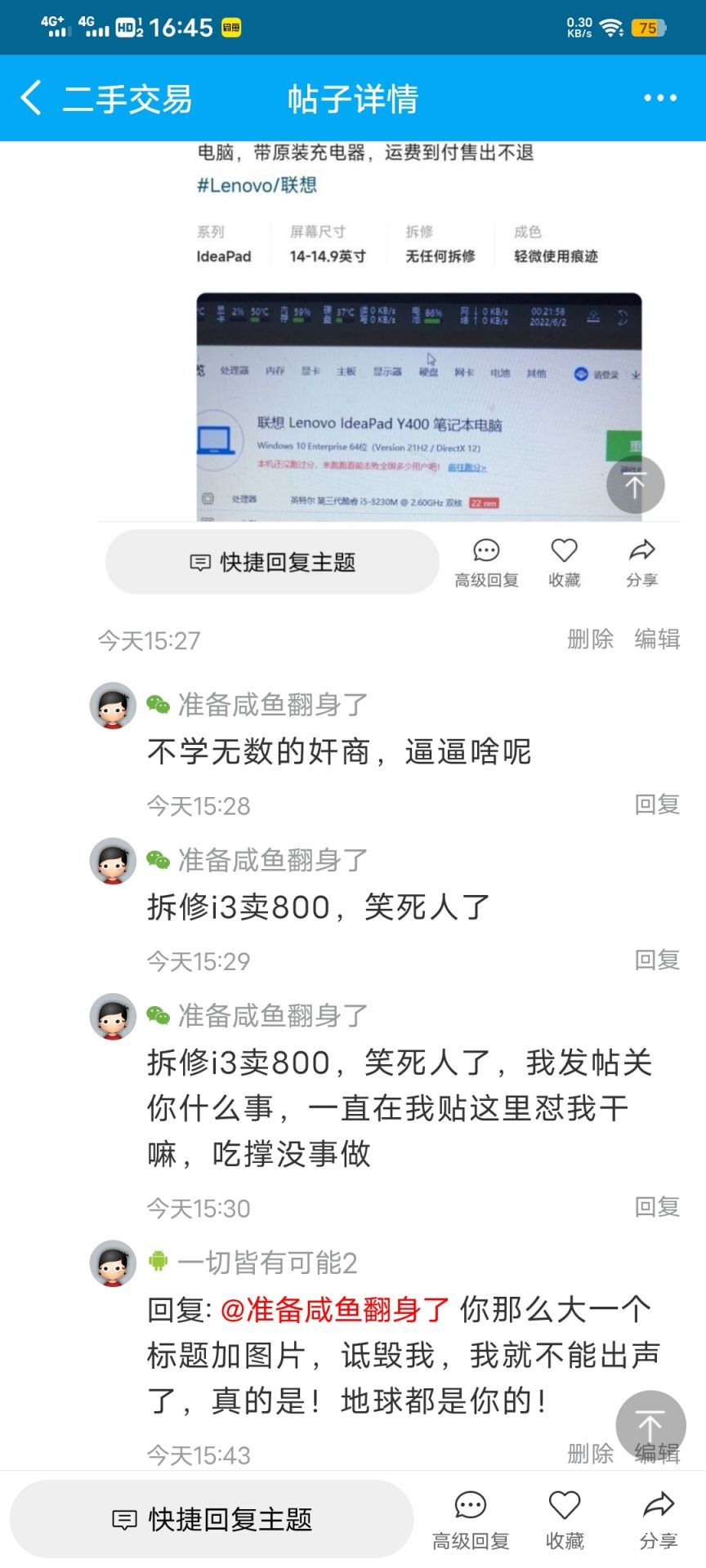Open 高级回复 in the bottom bar
Screen dimensions: 706x1568
[471, 1520]
